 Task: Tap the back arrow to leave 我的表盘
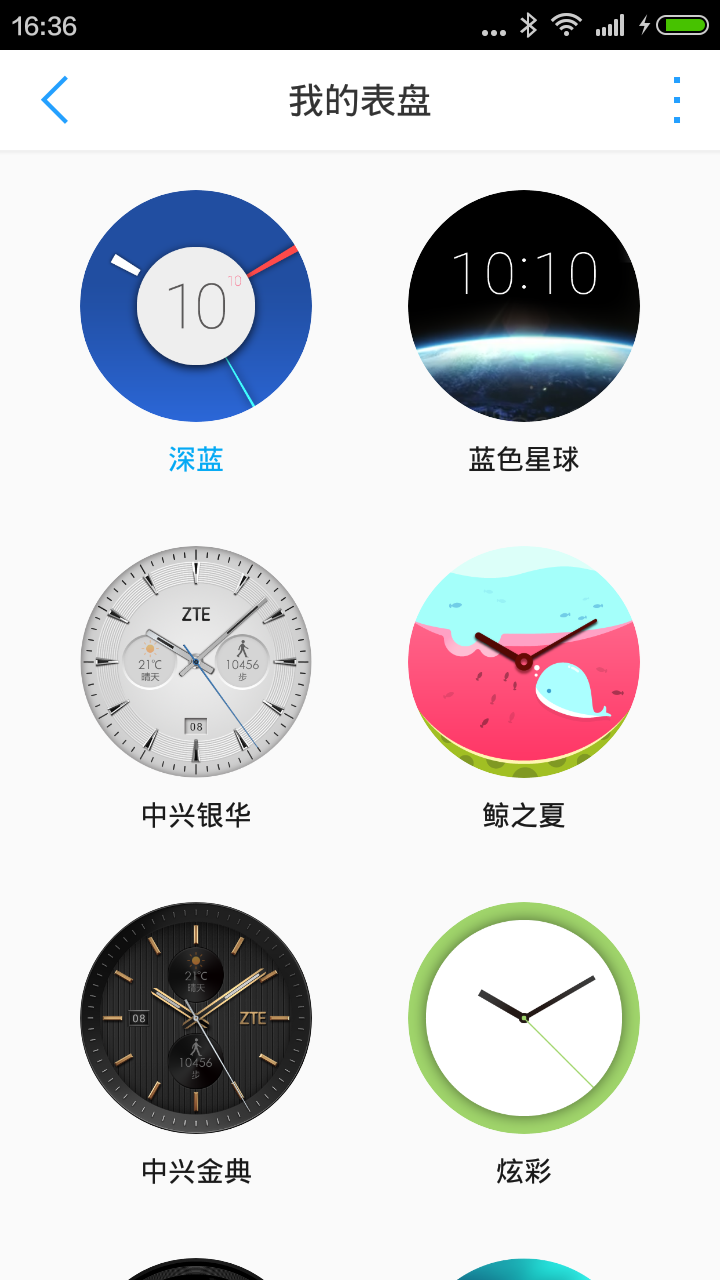55,99
